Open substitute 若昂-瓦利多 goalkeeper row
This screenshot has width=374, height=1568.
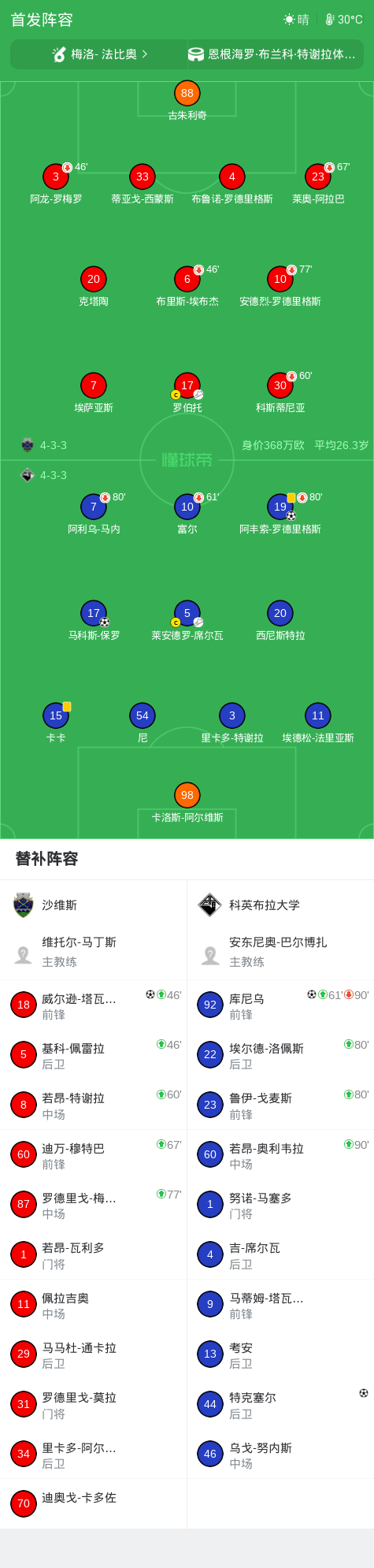pos(93,1254)
